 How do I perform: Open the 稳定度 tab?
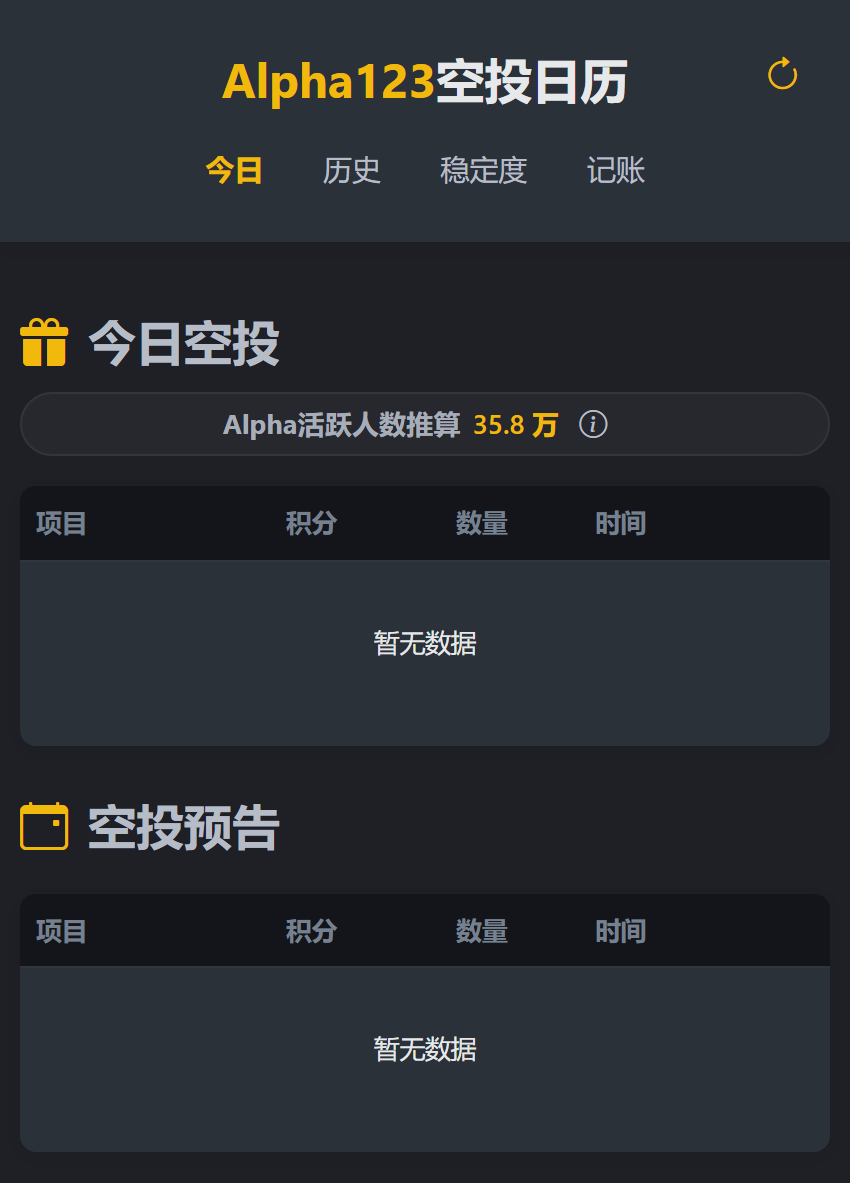click(483, 171)
